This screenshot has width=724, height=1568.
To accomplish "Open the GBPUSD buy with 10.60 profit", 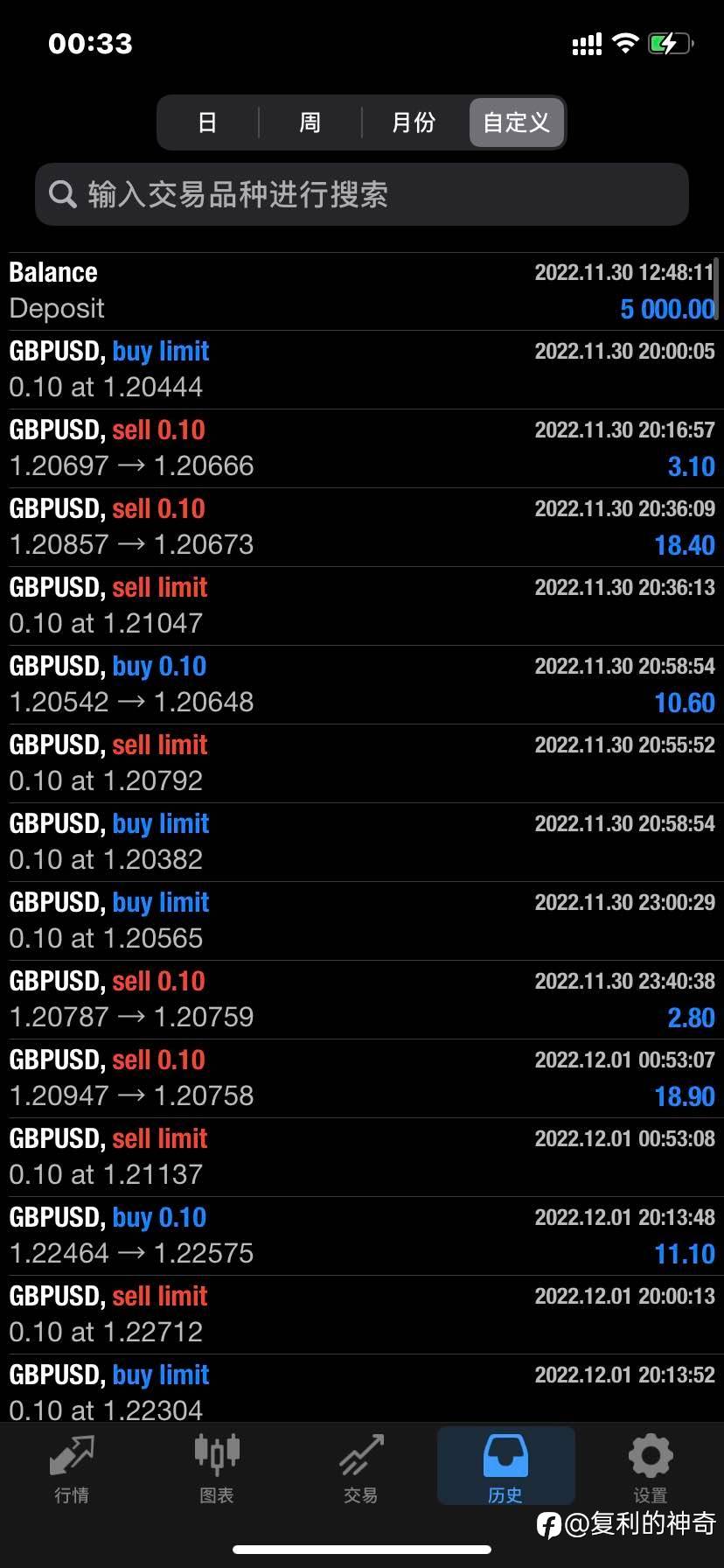I will [x=362, y=684].
